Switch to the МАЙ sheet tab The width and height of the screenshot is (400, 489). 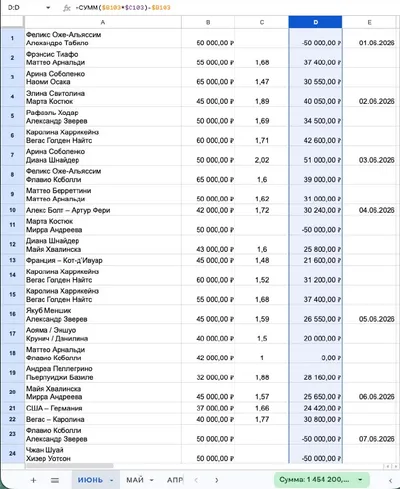click(135, 480)
